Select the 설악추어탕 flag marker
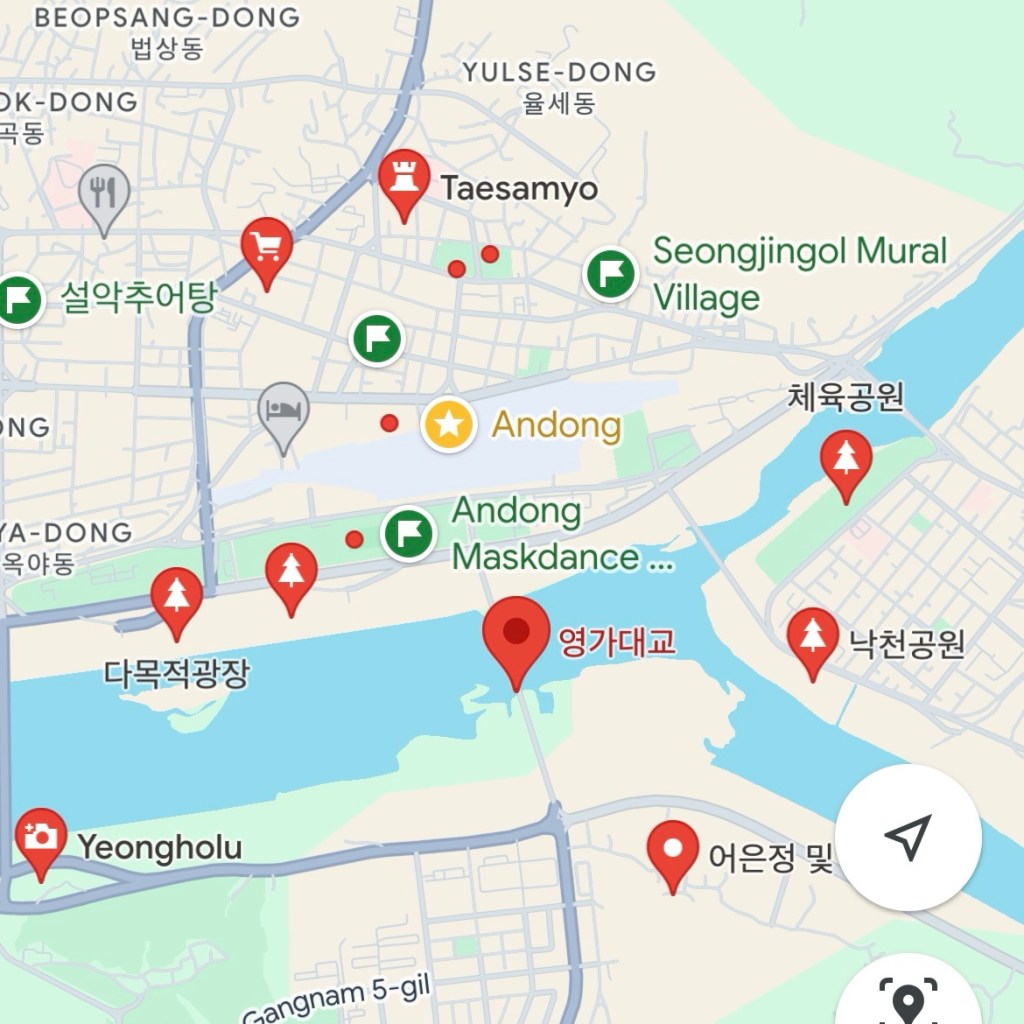Image resolution: width=1024 pixels, height=1024 pixels. (19, 298)
